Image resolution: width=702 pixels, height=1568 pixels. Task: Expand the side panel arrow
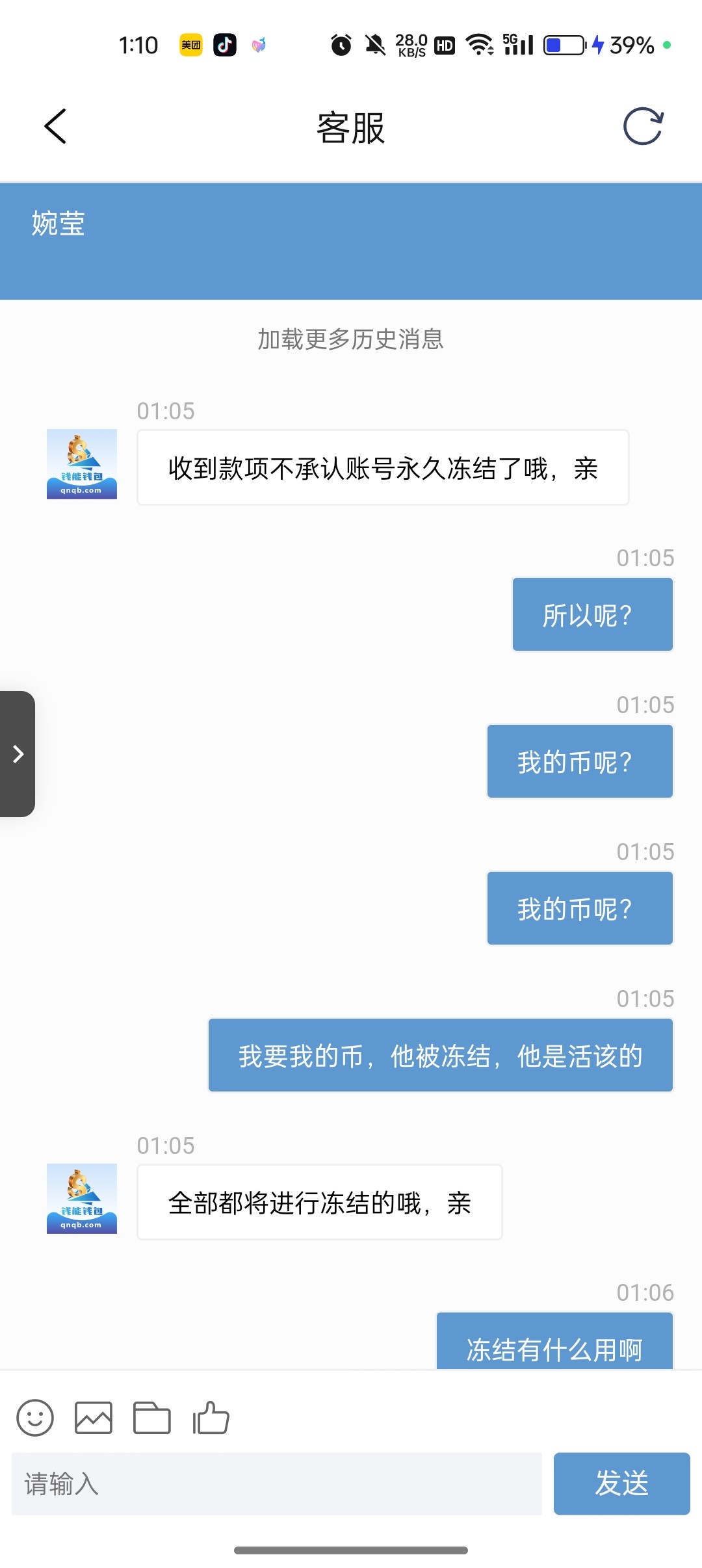click(18, 754)
